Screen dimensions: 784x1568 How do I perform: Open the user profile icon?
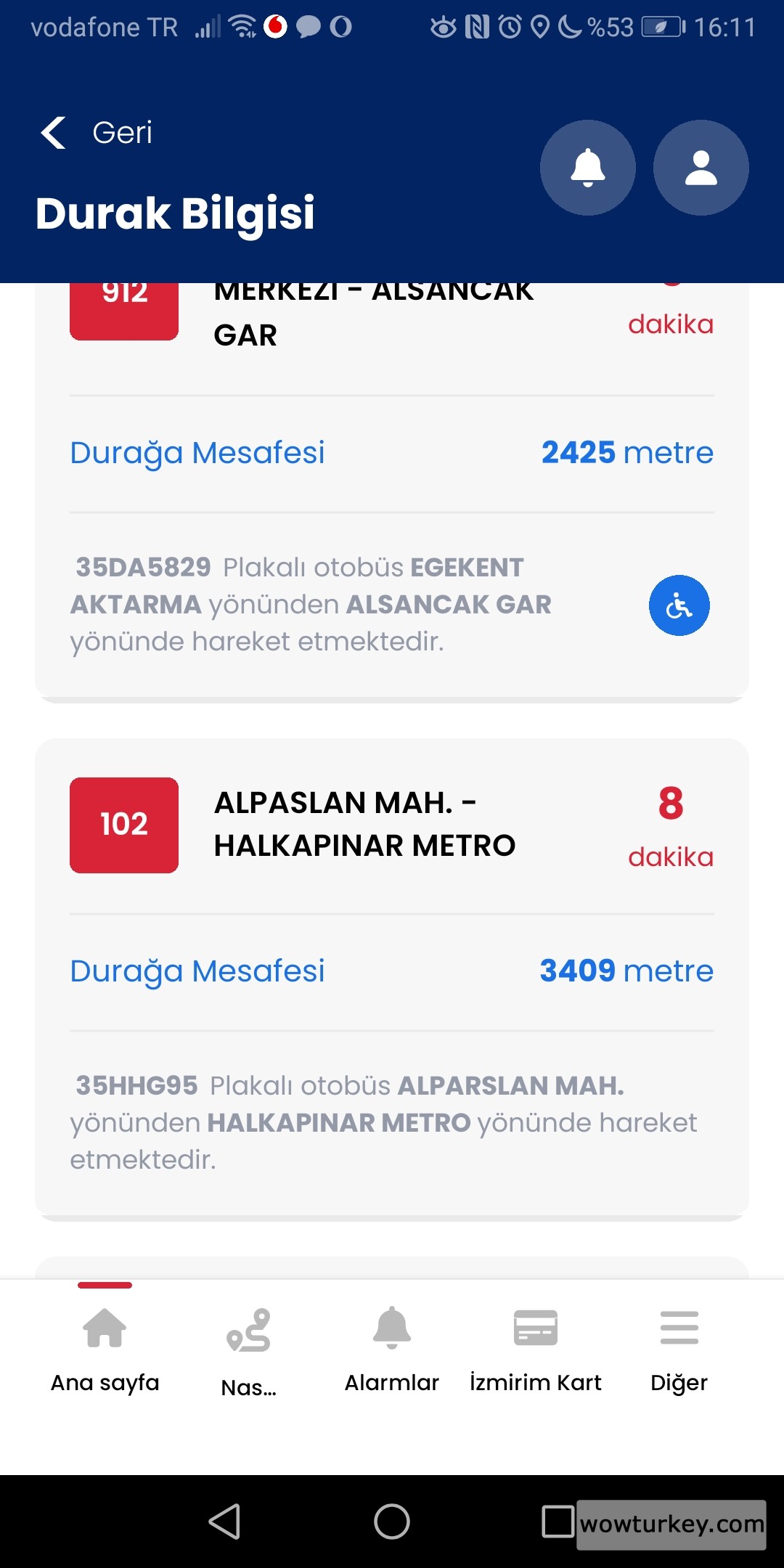(x=700, y=167)
